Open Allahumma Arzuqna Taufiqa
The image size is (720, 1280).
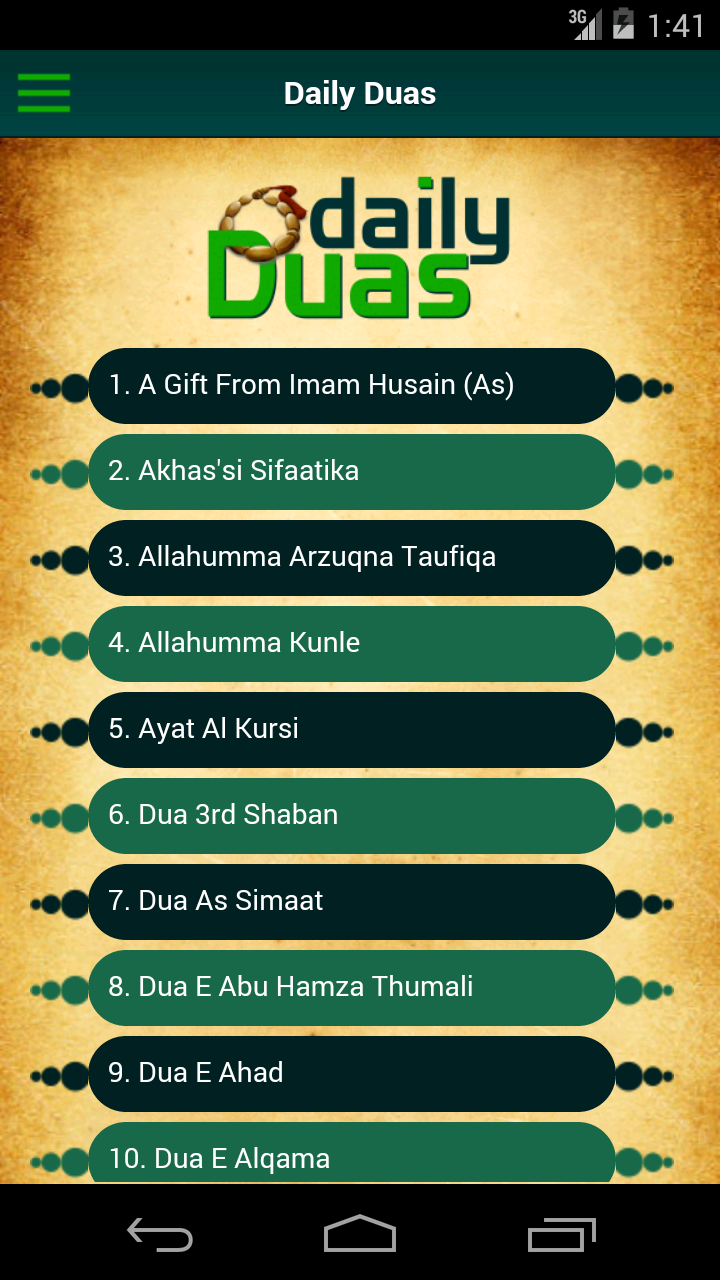[x=351, y=558]
